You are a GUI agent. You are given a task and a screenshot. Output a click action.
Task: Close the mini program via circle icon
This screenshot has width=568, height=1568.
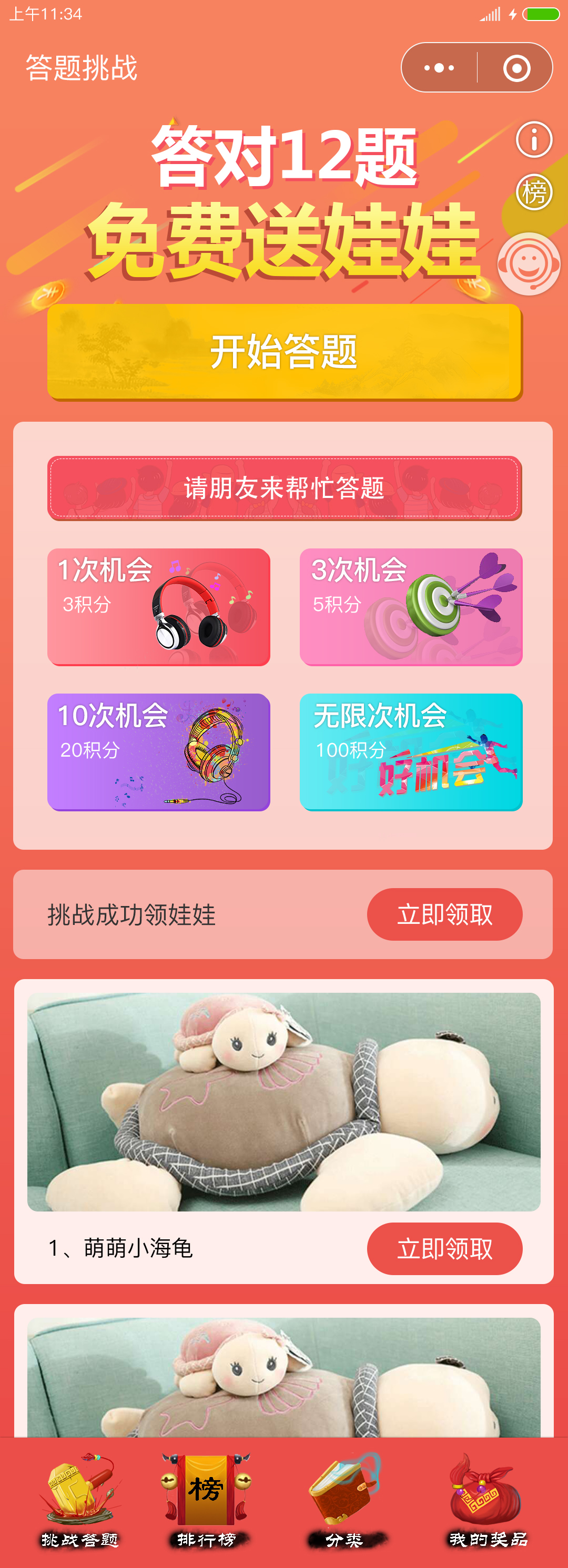click(516, 67)
